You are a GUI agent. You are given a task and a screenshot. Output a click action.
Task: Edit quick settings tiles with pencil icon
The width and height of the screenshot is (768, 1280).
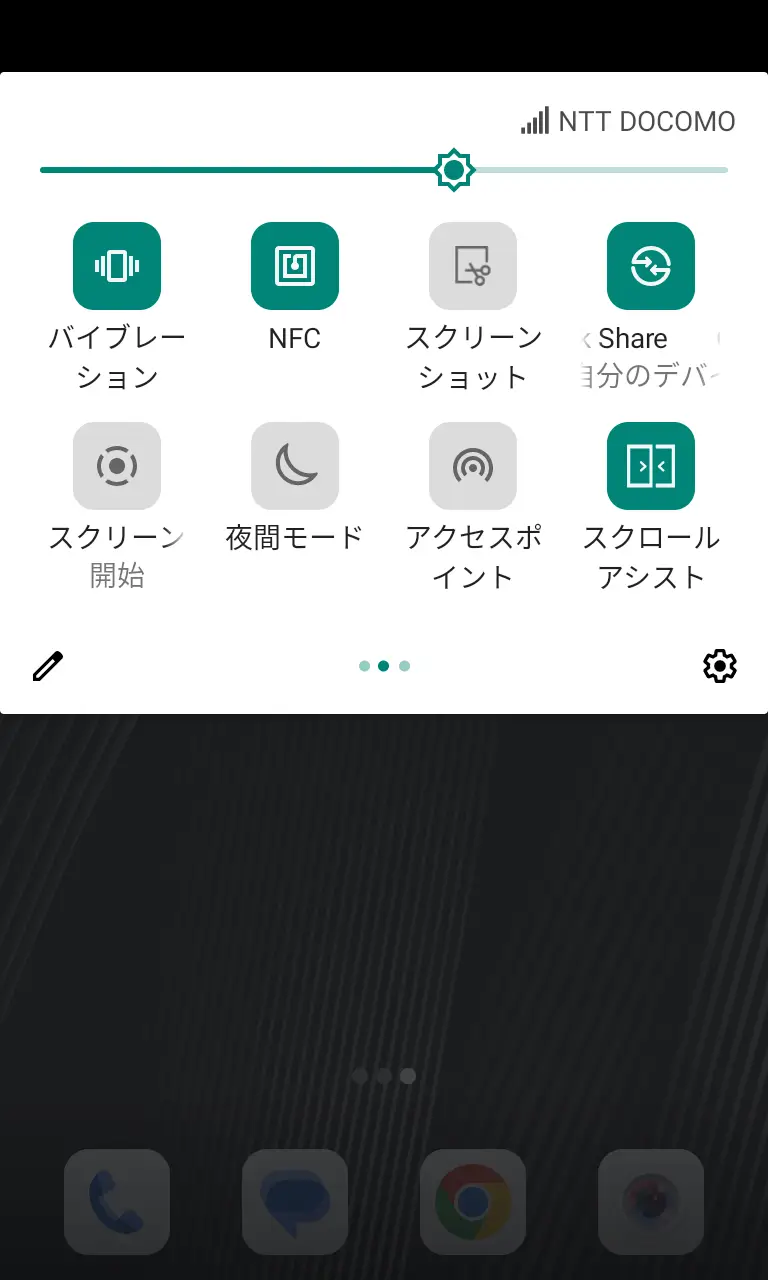(48, 666)
